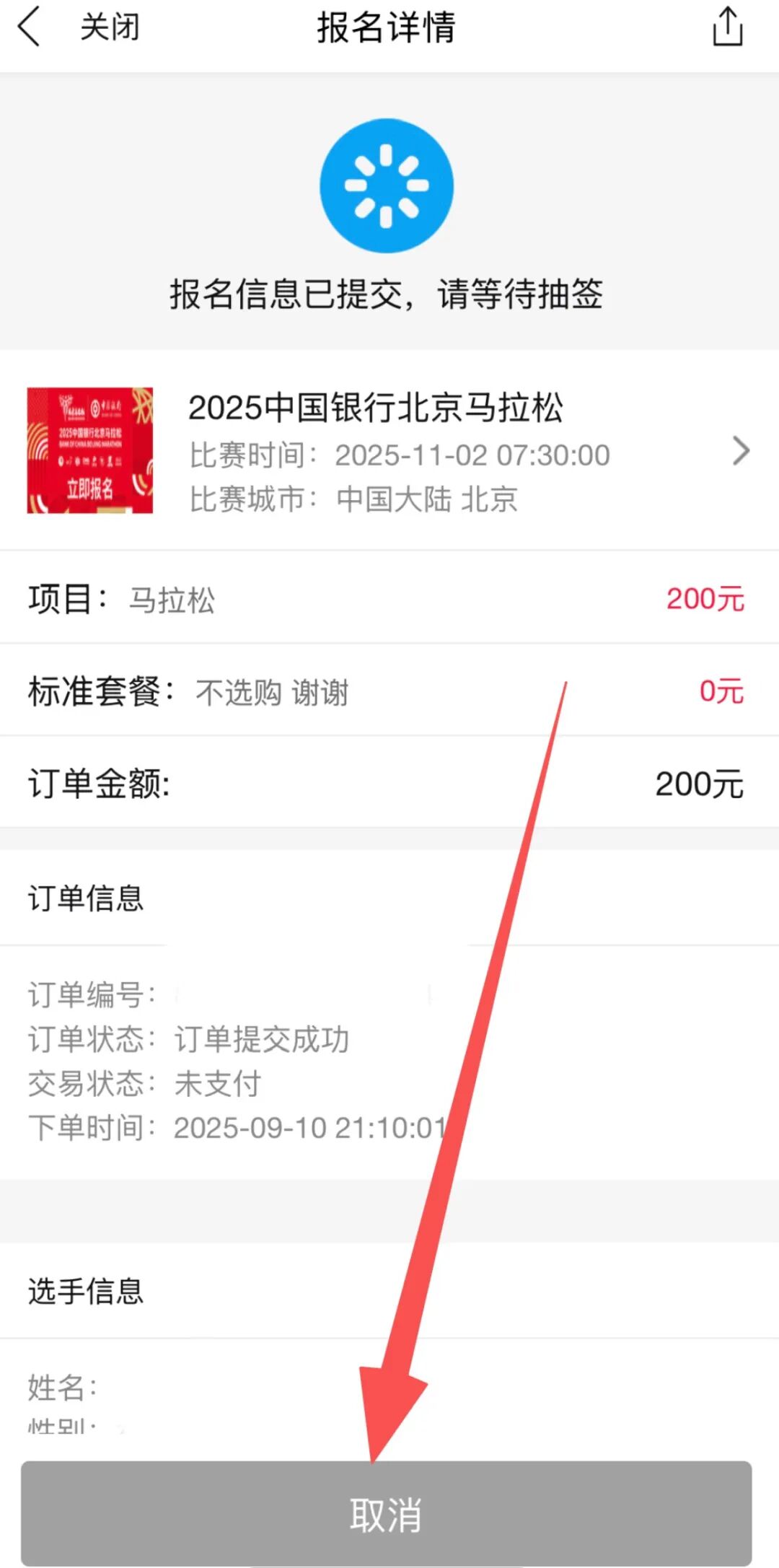Tap the 取消 button to cancel registration
Image resolution: width=779 pixels, height=1568 pixels.
[x=386, y=1513]
